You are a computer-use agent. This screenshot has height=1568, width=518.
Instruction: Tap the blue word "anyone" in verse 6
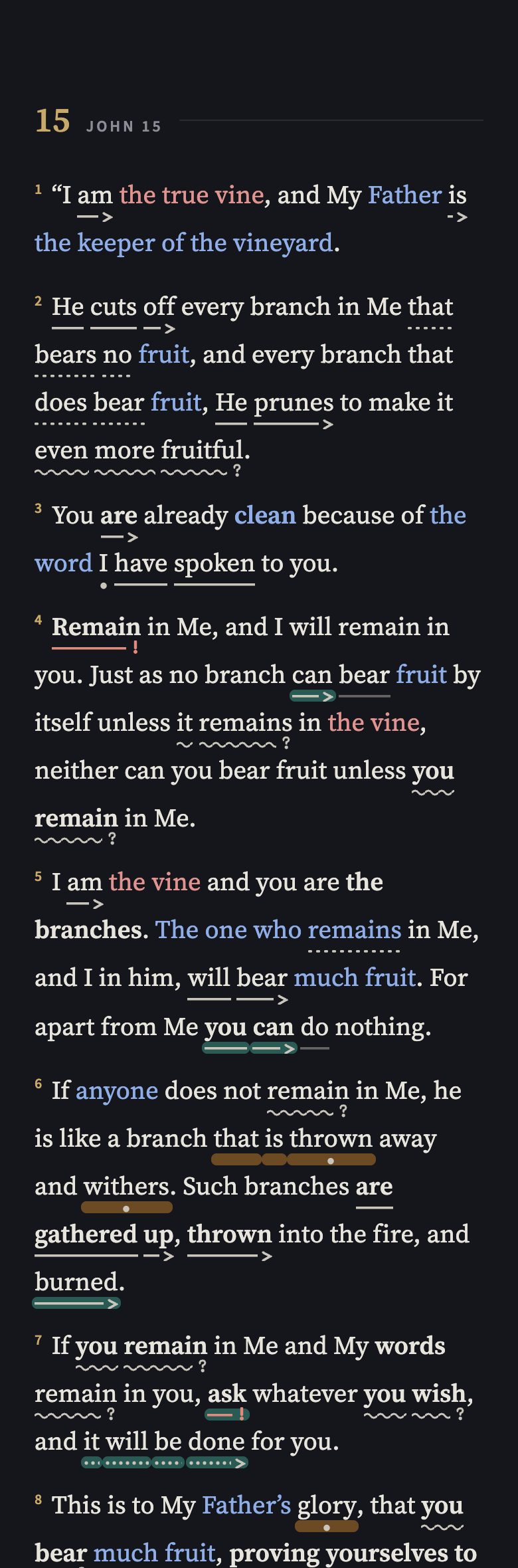coord(117,1091)
